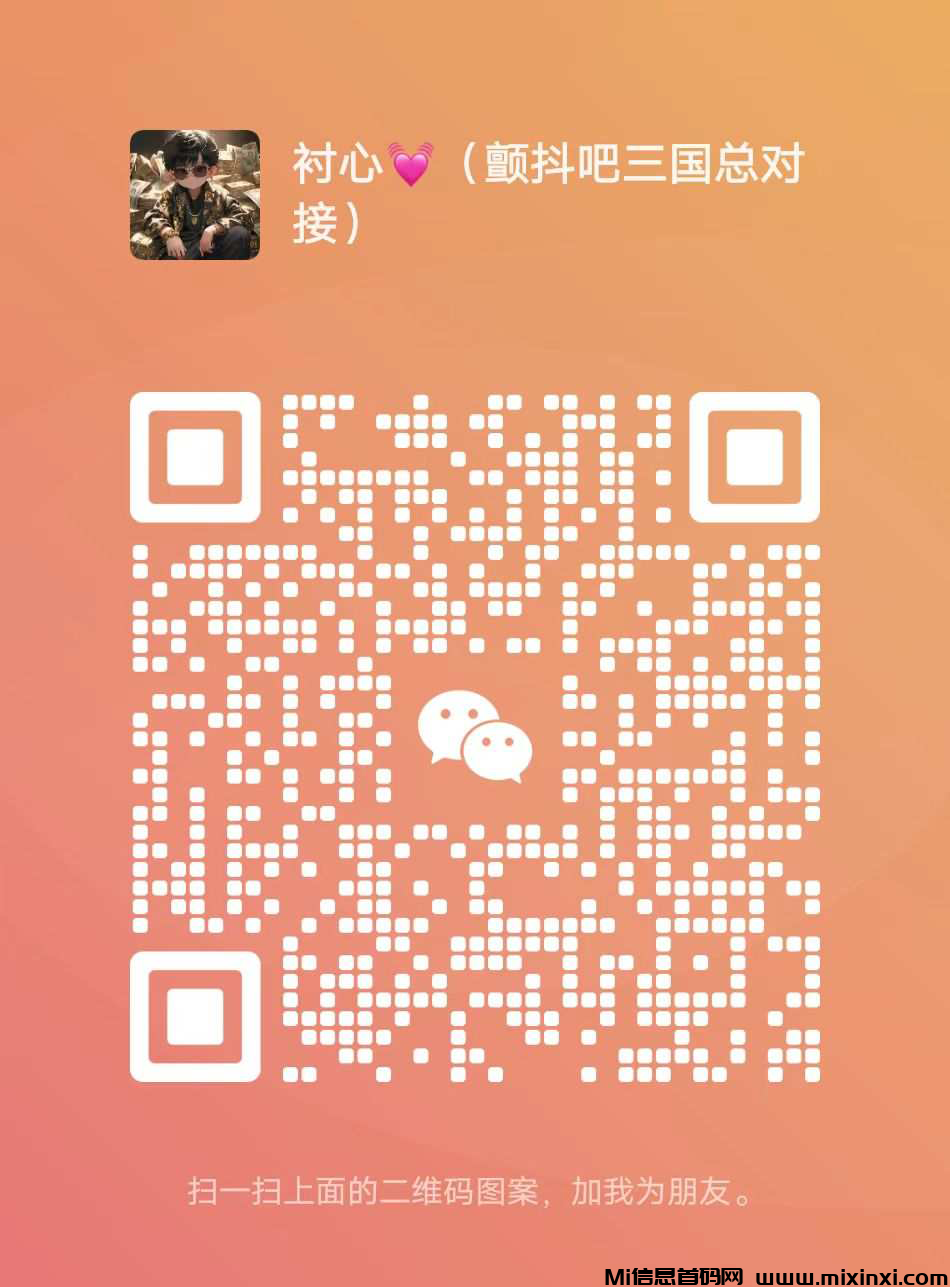Click the inner square of the top-right marker

[x=754, y=456]
